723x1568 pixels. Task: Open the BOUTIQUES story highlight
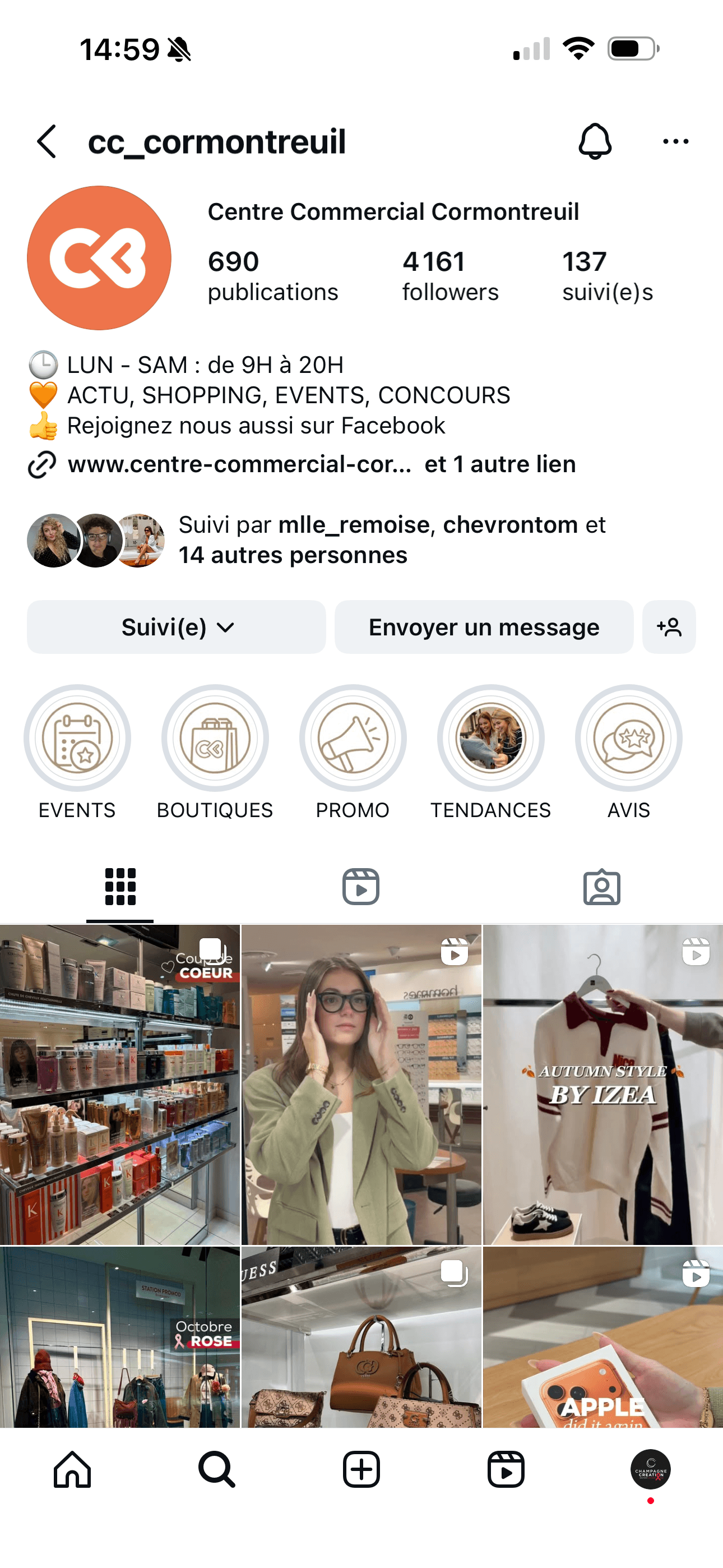click(x=215, y=739)
